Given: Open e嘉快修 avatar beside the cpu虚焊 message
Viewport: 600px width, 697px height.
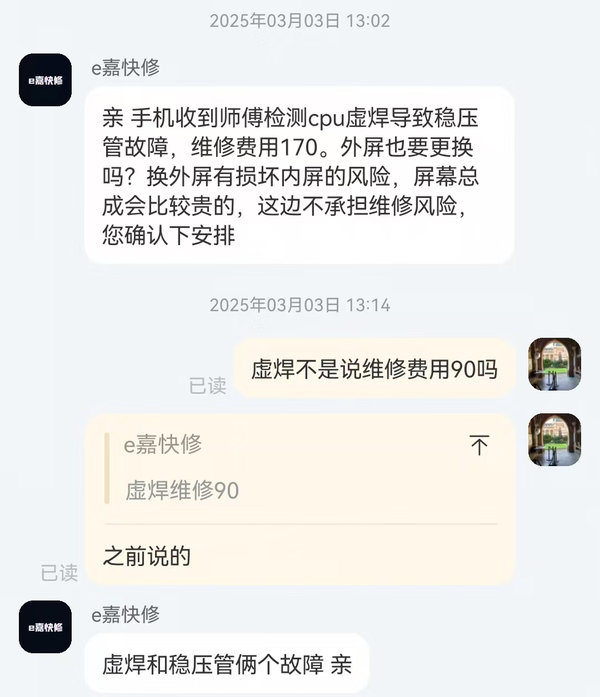Looking at the screenshot, I should (x=45, y=80).
